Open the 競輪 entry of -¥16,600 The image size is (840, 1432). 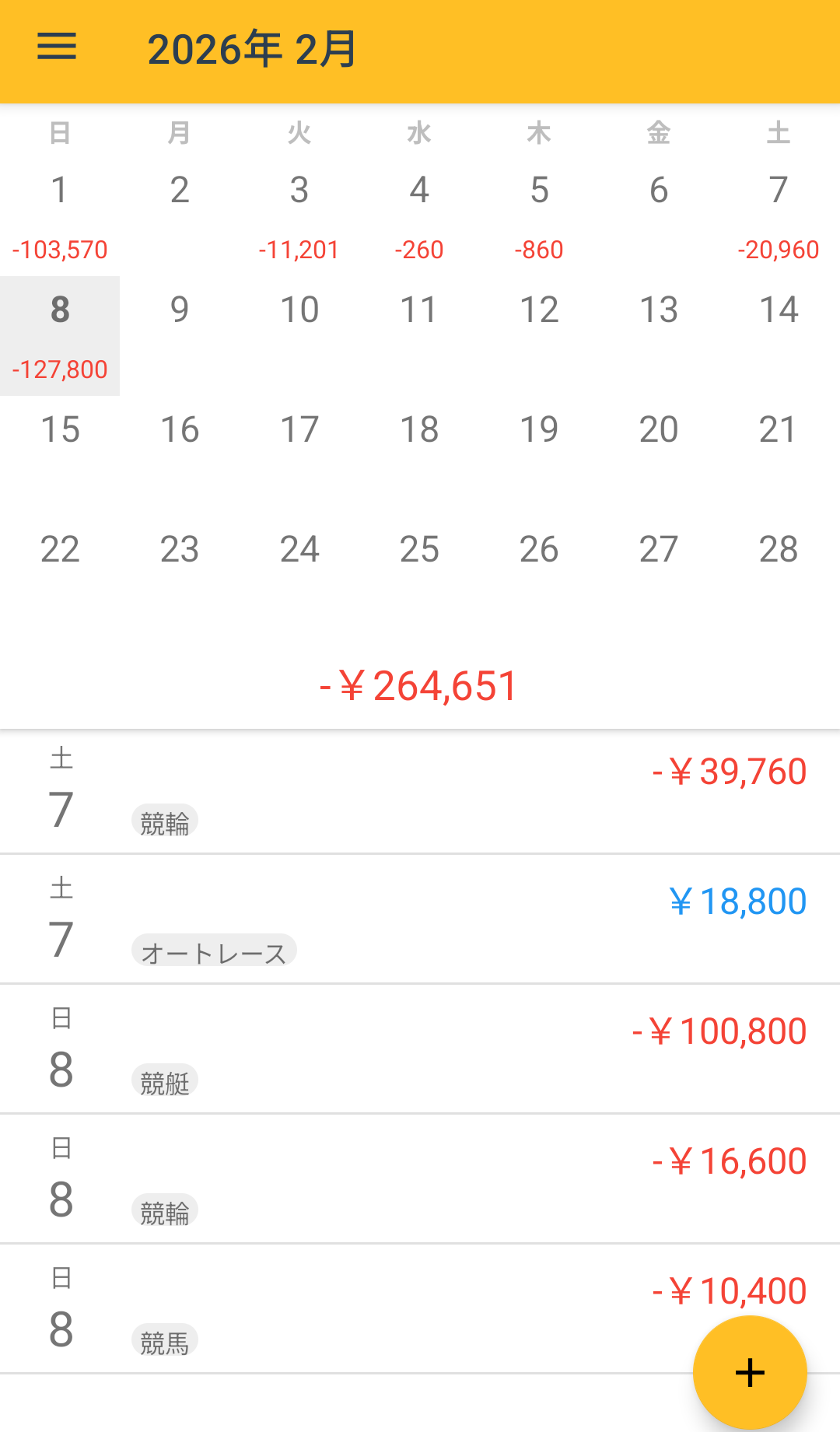pyautogui.click(x=420, y=1179)
